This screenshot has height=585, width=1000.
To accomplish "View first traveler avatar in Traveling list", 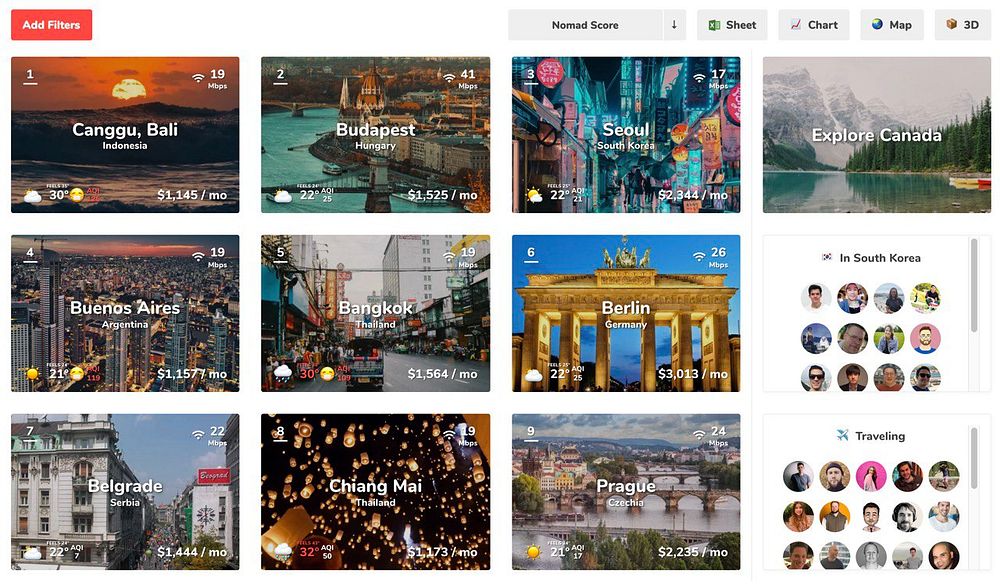I will 798,476.
